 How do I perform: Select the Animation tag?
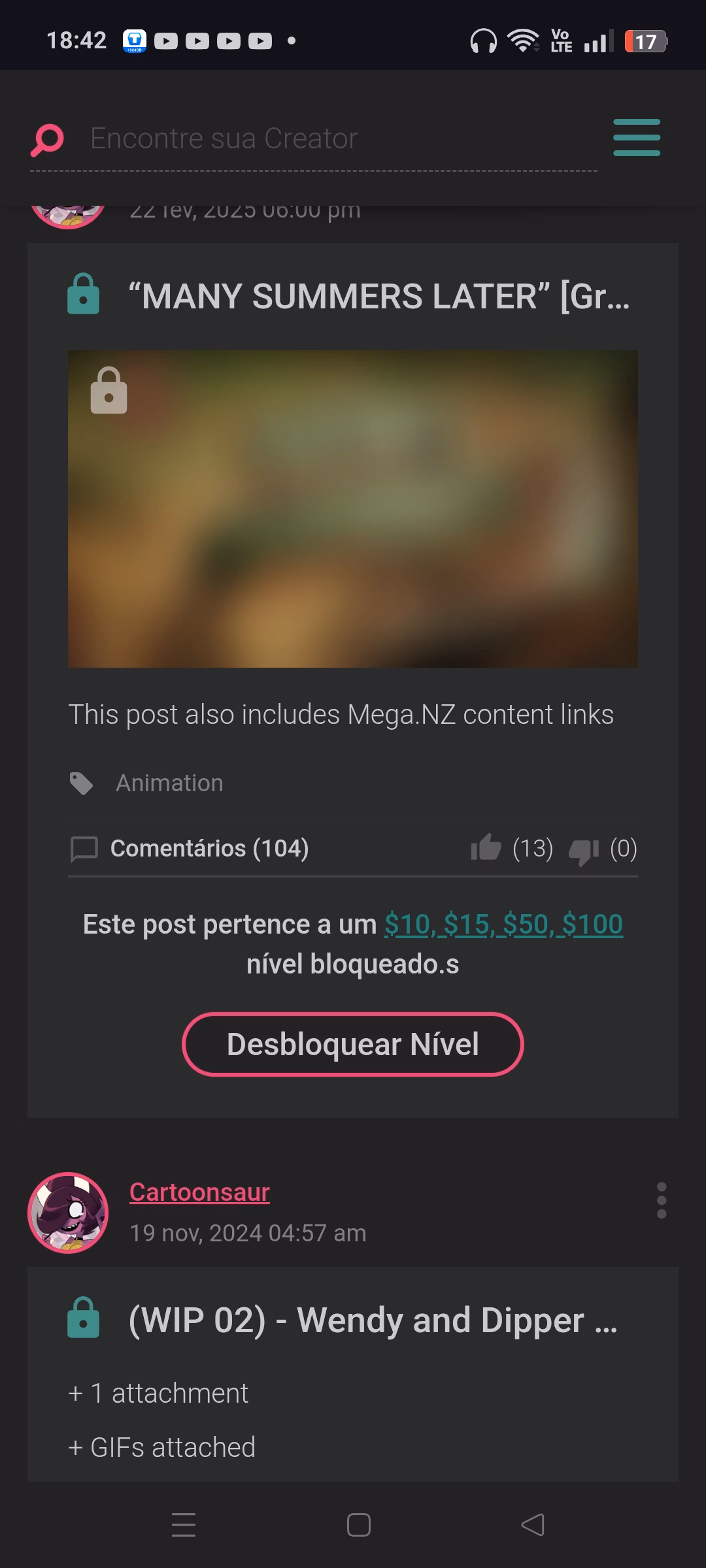click(169, 783)
